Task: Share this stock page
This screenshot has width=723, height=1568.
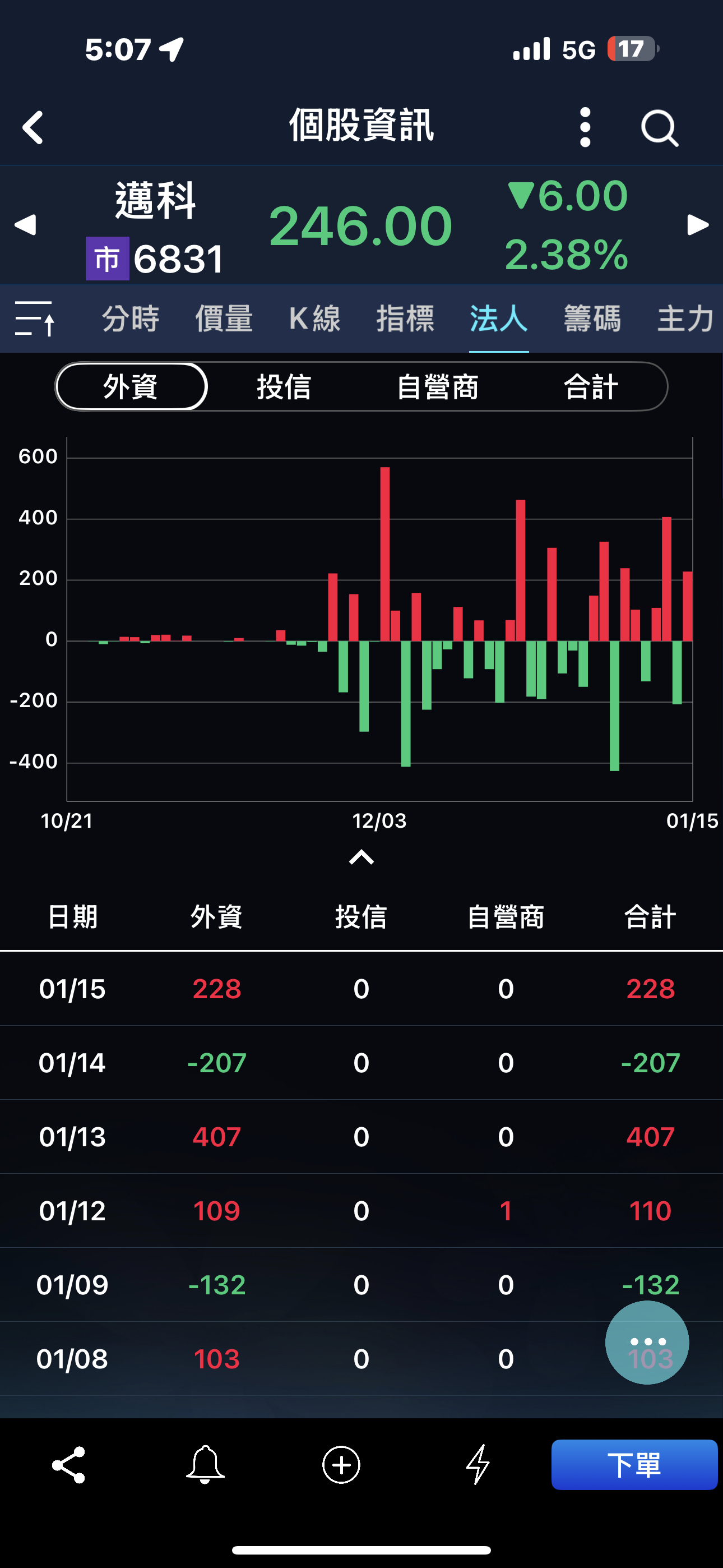Action: click(69, 1464)
